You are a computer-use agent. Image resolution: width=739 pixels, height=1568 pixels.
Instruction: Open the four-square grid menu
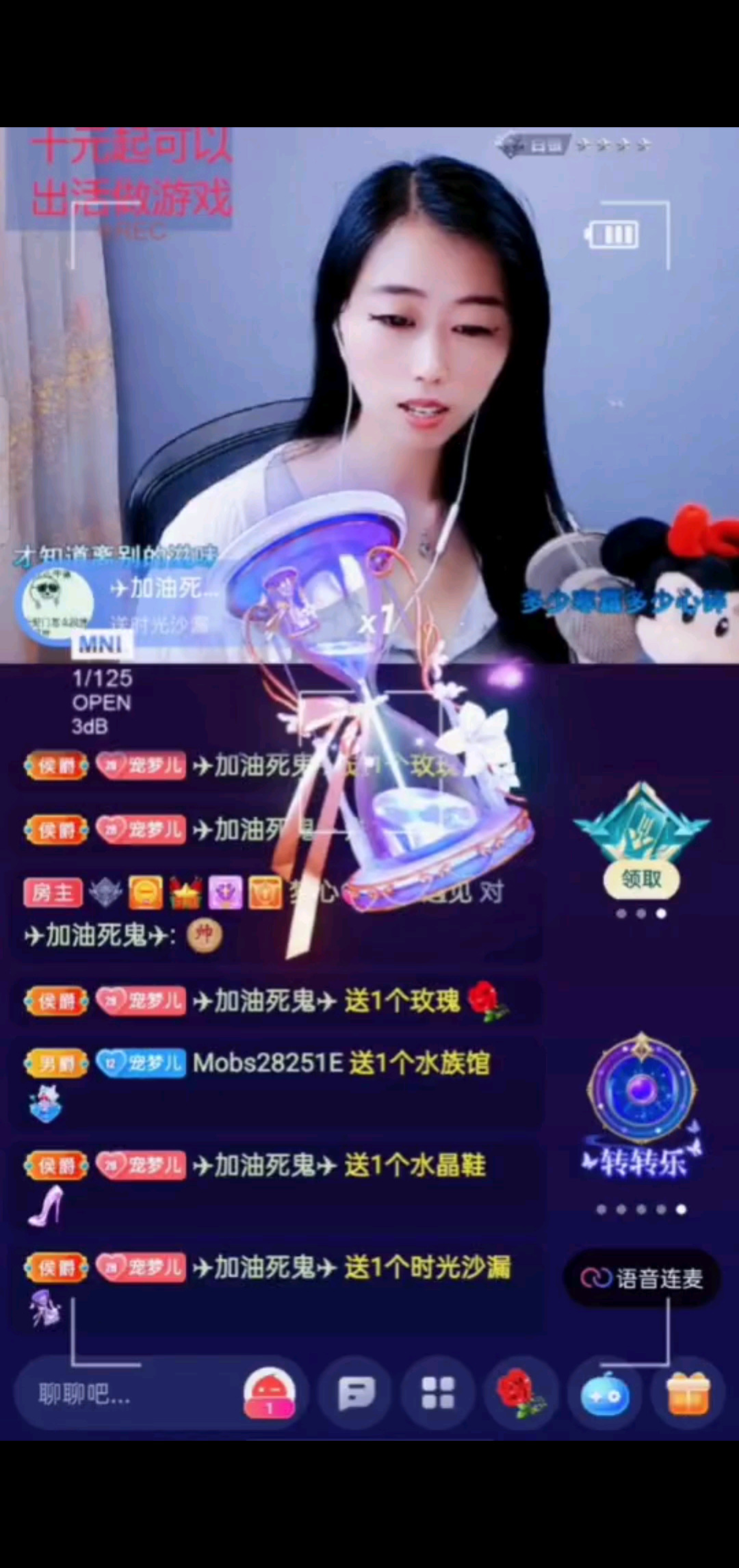click(438, 1394)
